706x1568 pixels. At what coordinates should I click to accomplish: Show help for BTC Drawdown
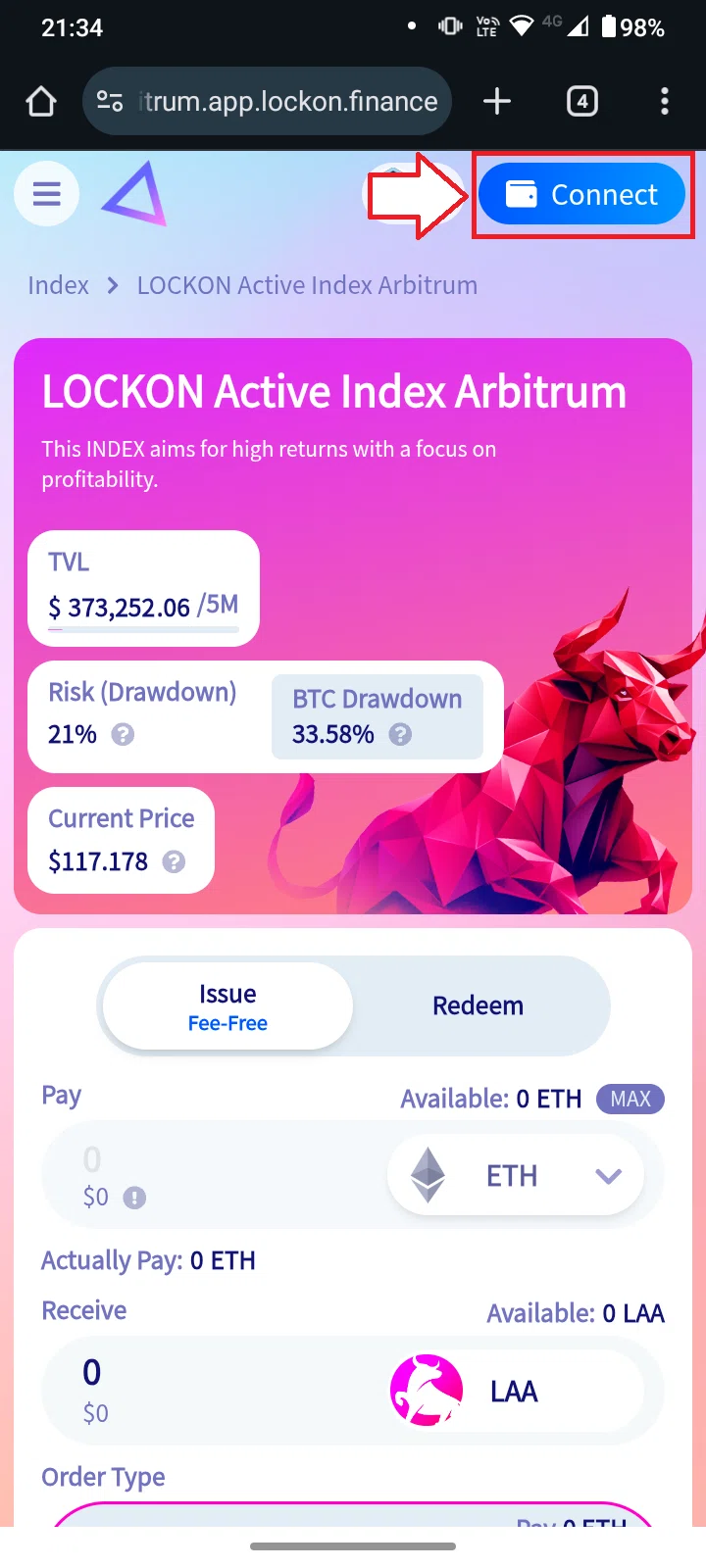click(400, 734)
